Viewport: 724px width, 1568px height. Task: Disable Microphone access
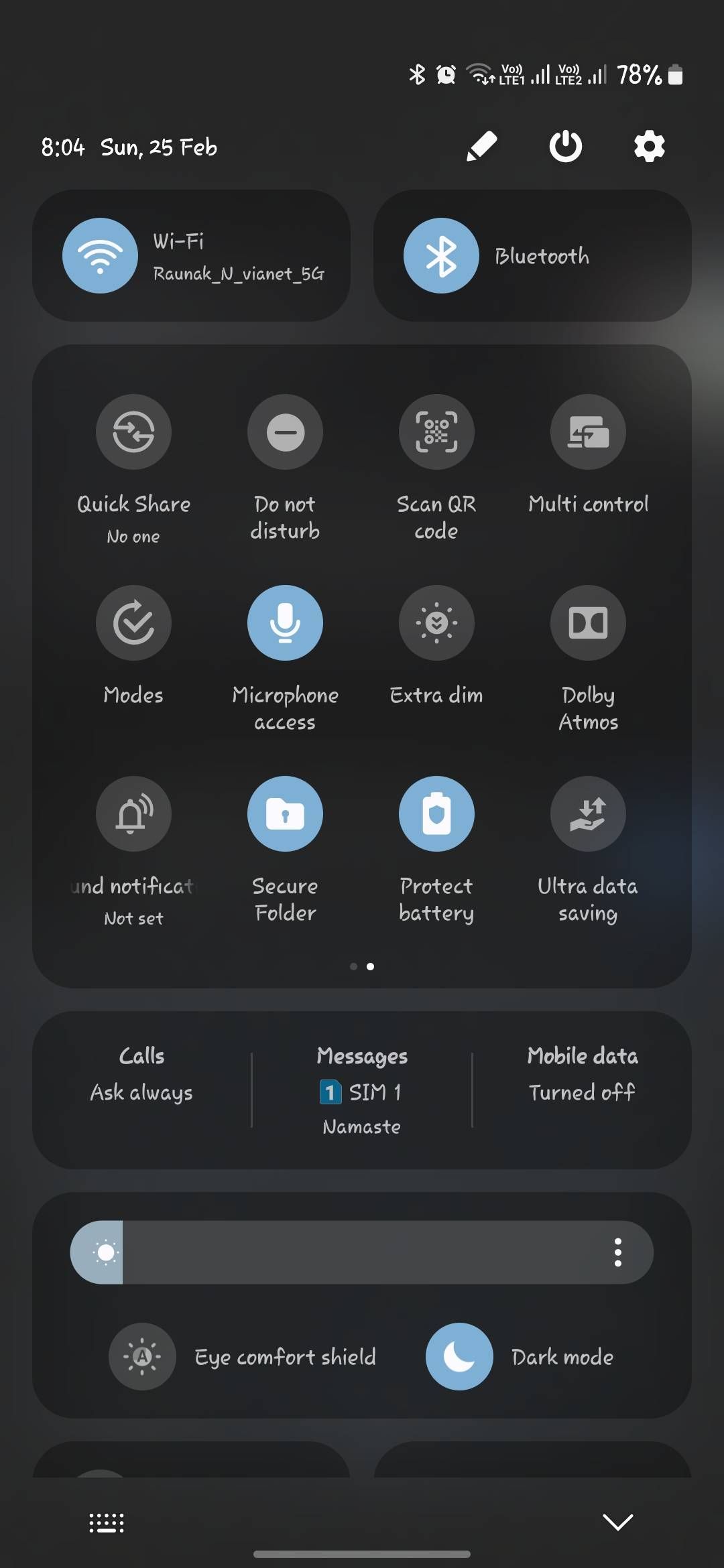[285, 623]
